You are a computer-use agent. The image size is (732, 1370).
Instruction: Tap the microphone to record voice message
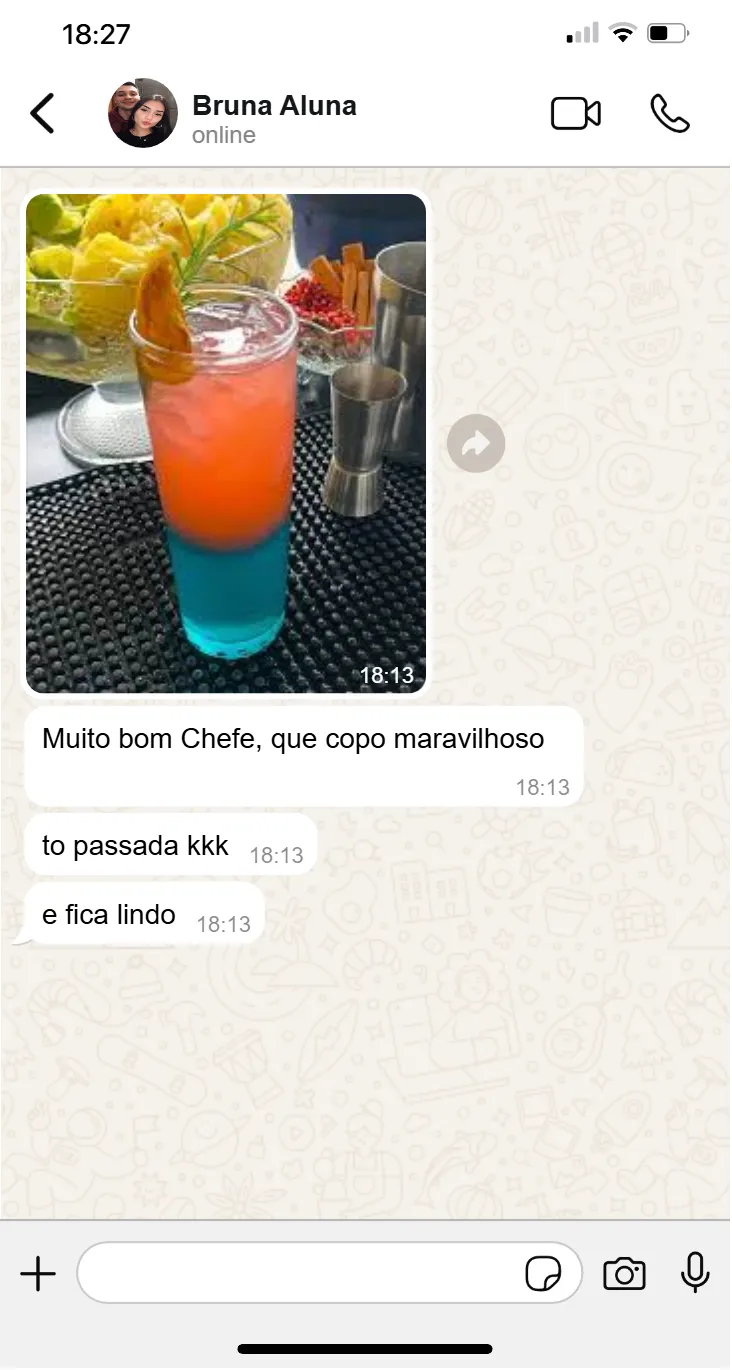pos(695,1274)
